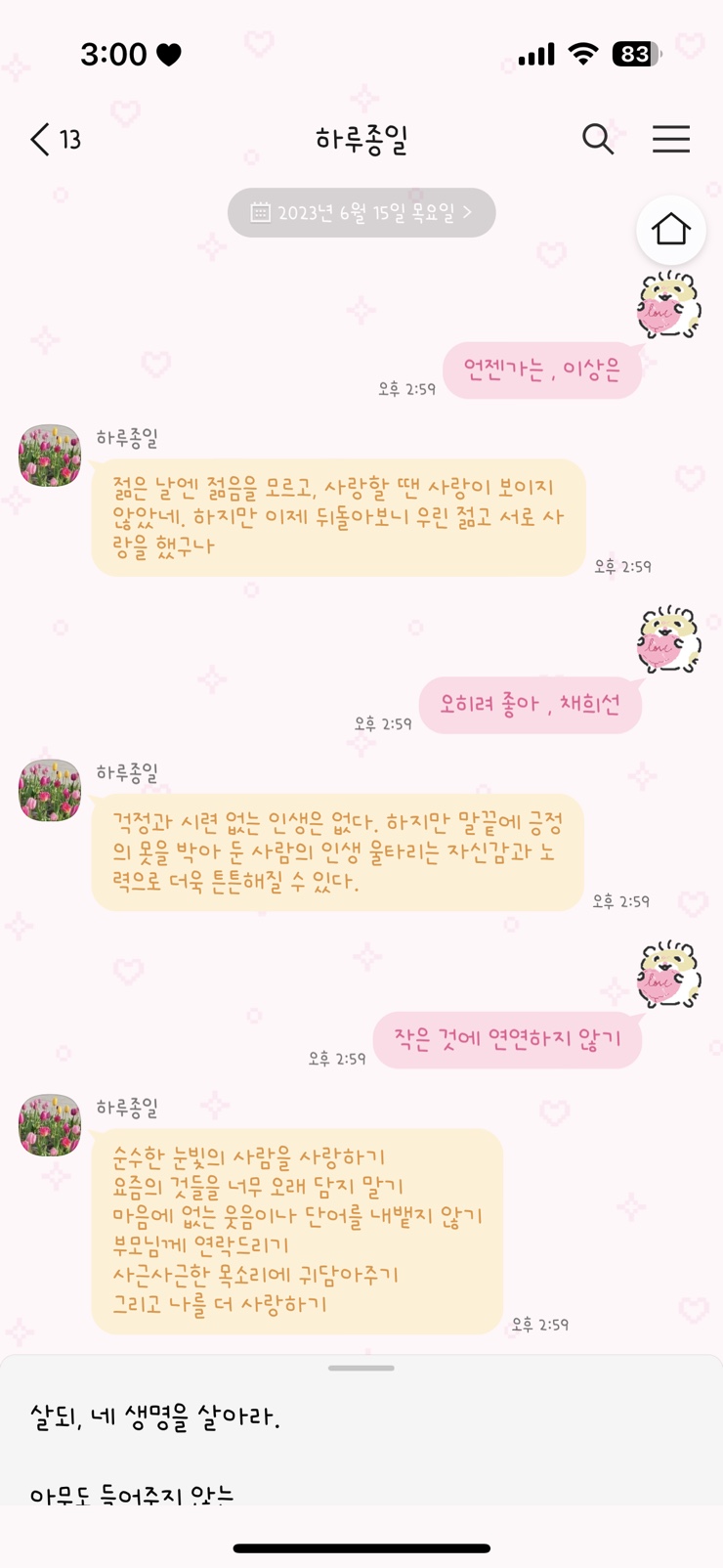Screen dimensions: 723x1568
Task: Open the date picker for 2023년 6월 15일
Action: click(361, 212)
